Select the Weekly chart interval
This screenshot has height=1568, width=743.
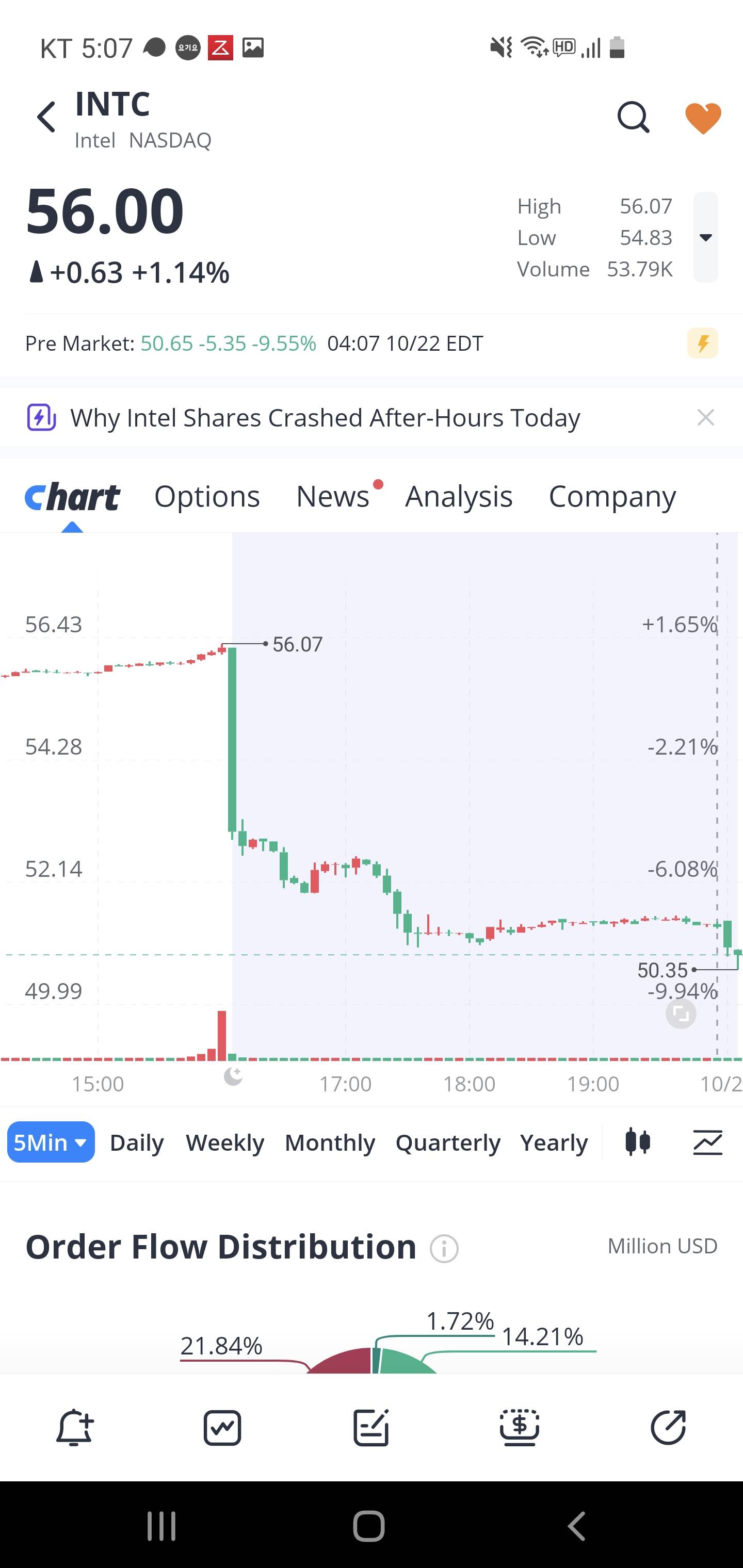coord(225,1142)
